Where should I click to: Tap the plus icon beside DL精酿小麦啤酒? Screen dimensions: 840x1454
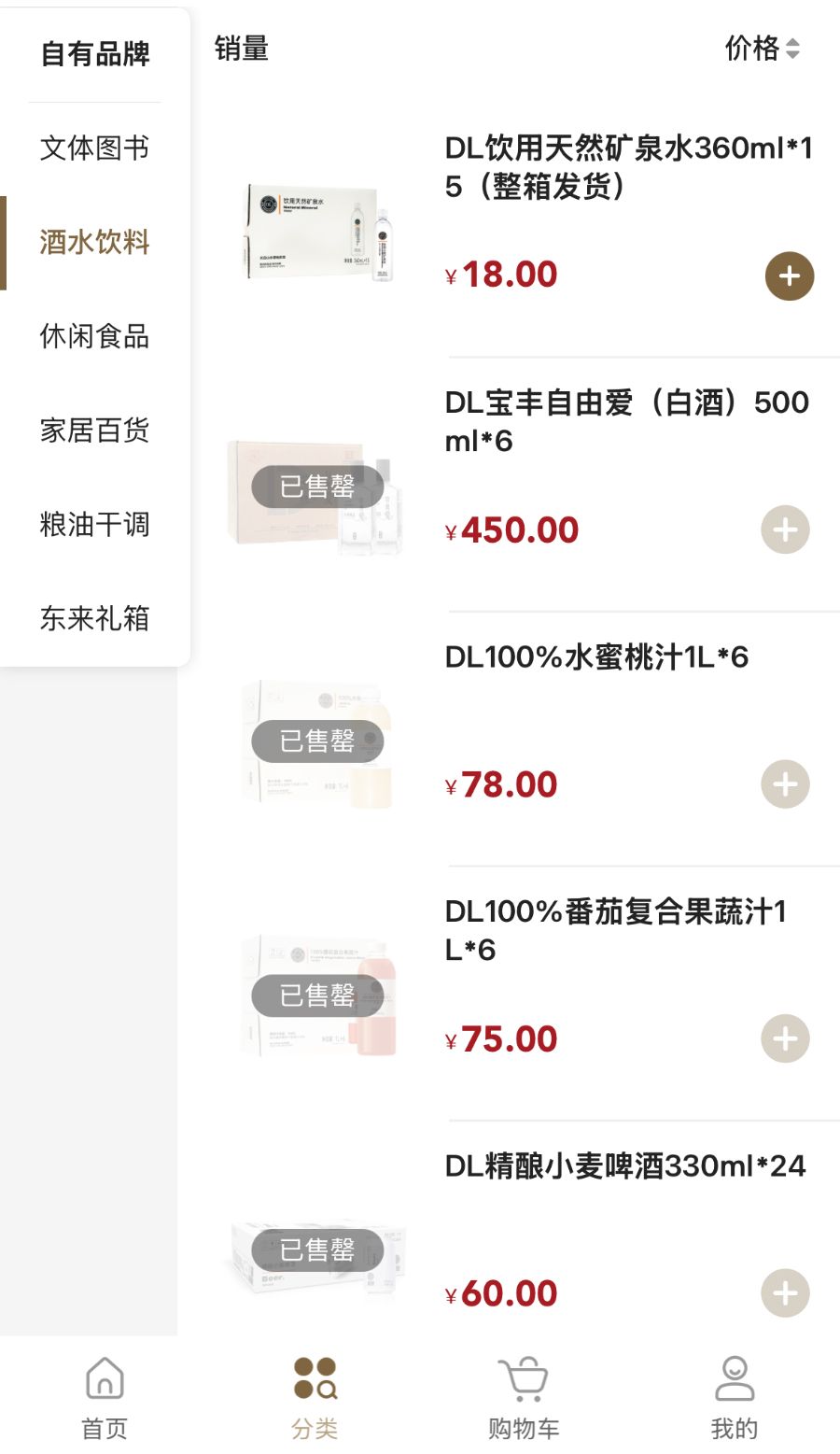[x=785, y=1293]
